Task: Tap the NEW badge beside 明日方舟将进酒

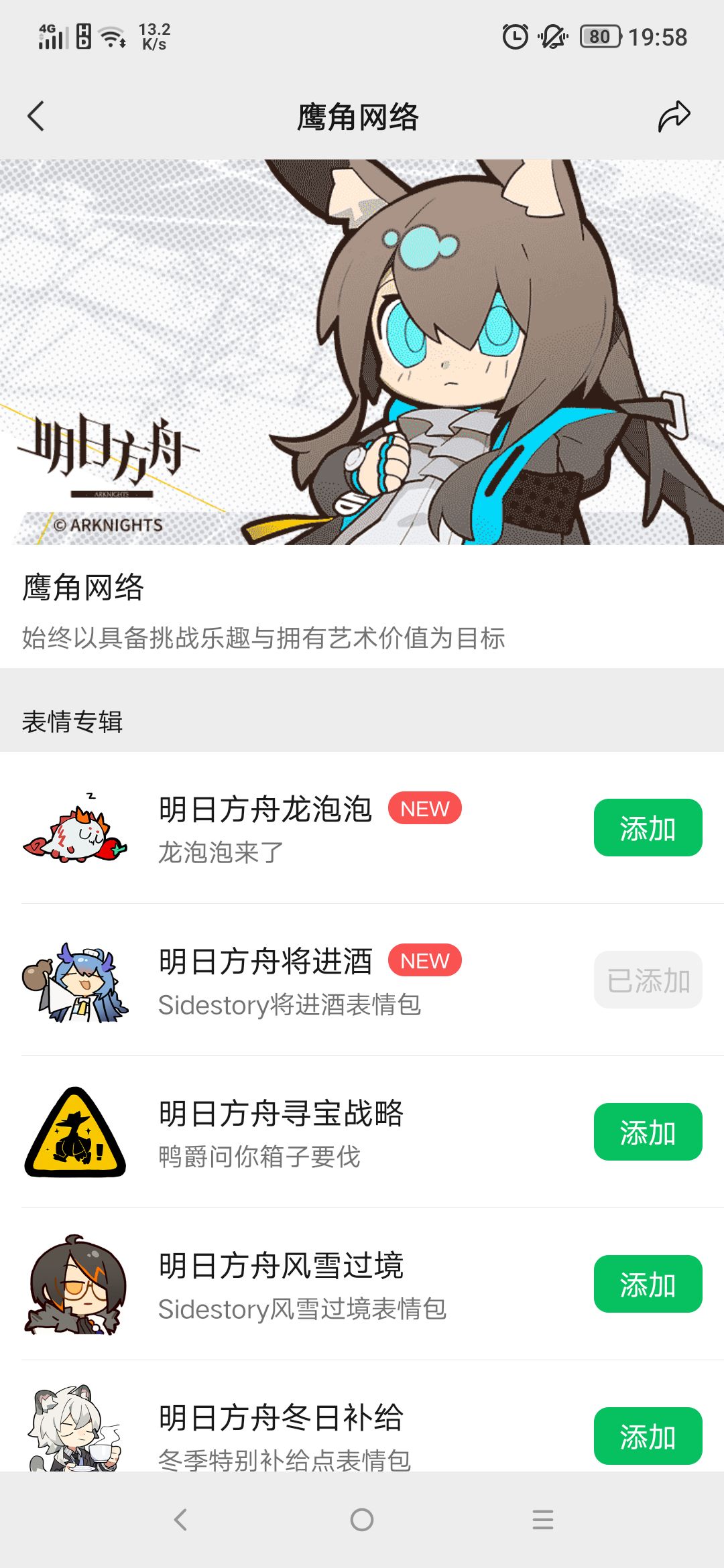Action: [424, 960]
